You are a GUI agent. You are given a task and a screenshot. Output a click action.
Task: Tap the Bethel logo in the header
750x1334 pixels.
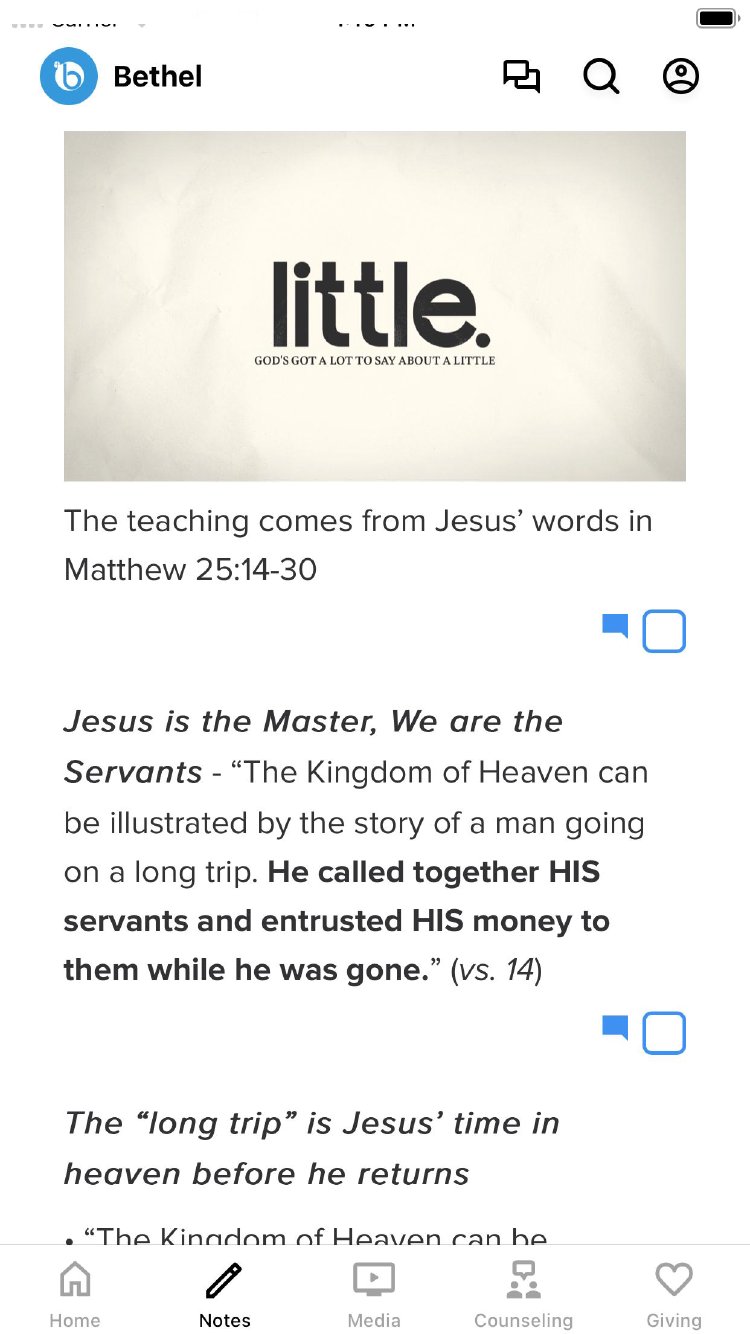(69, 77)
